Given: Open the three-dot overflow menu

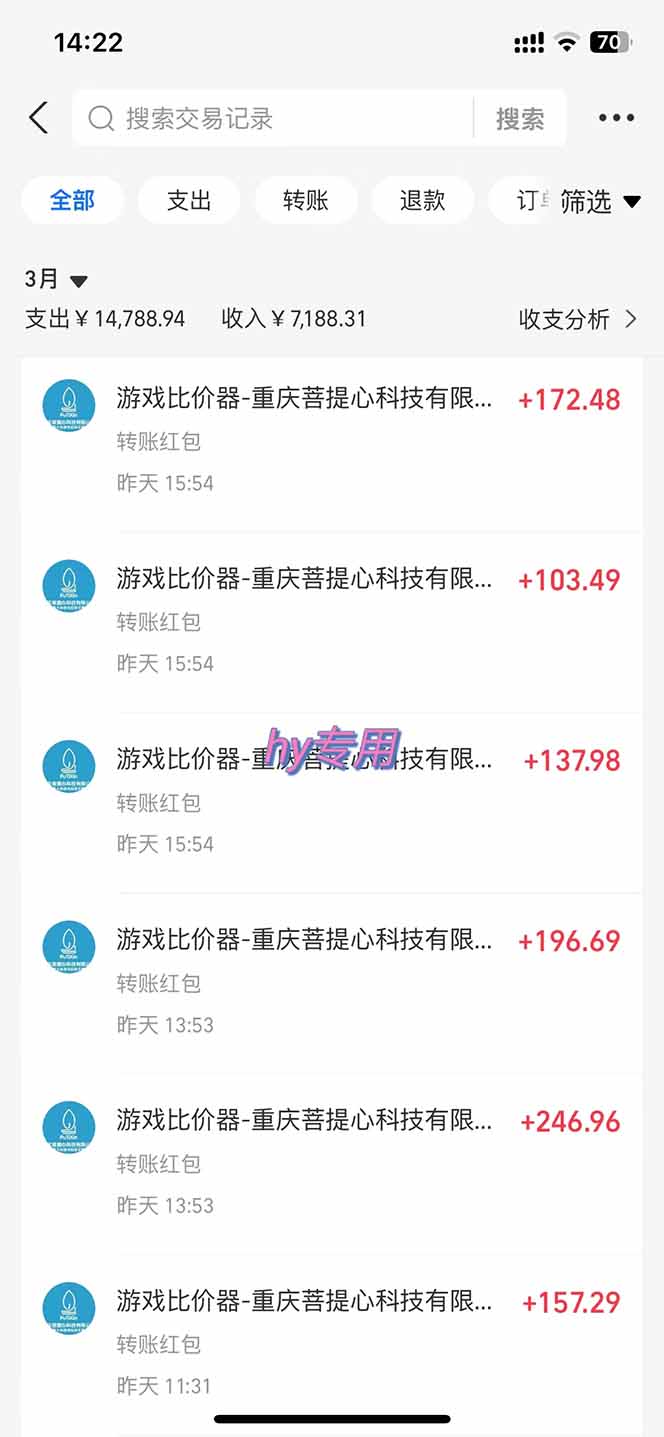Looking at the screenshot, I should coord(616,118).
